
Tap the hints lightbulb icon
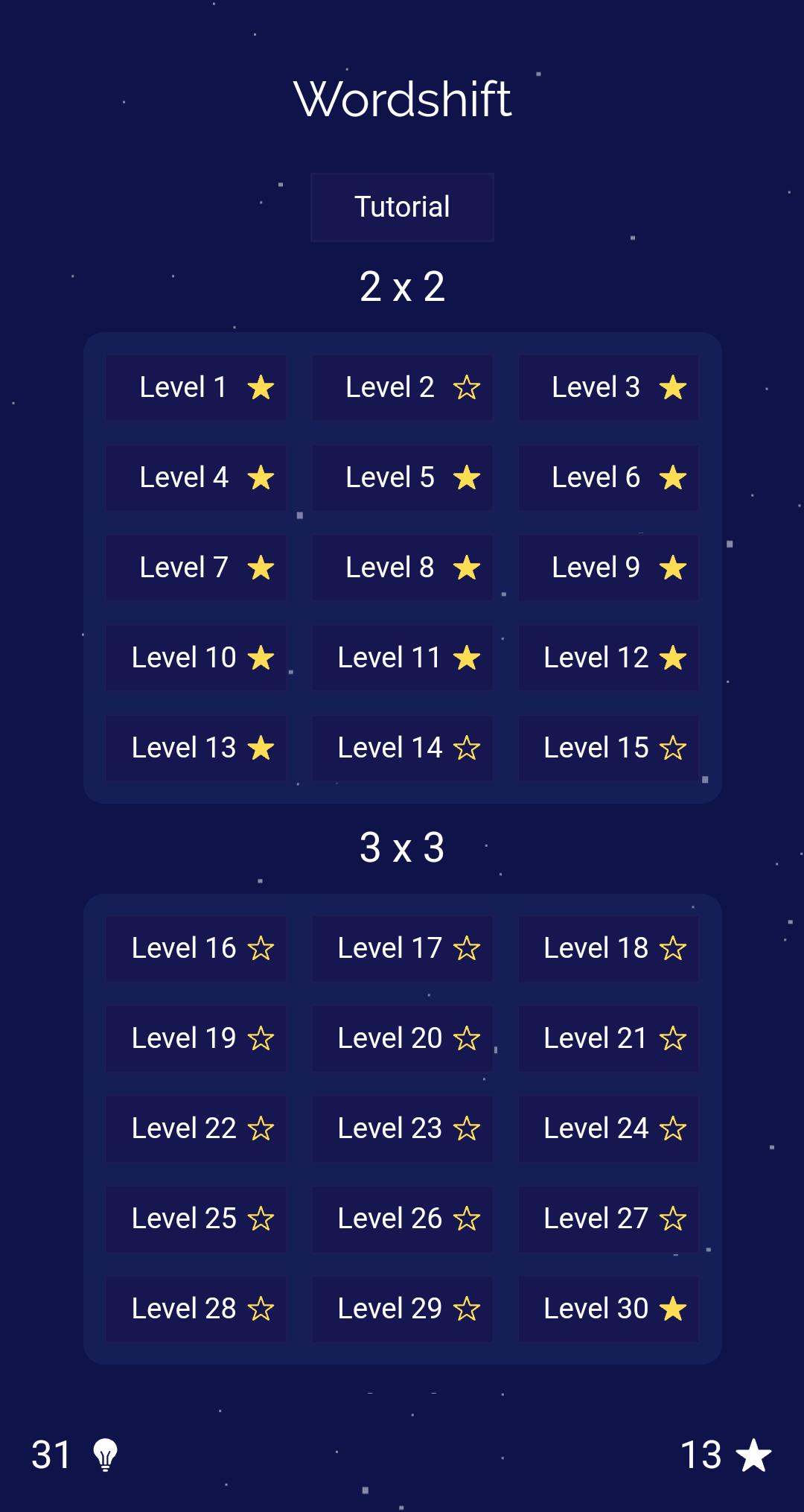pyautogui.click(x=105, y=1455)
